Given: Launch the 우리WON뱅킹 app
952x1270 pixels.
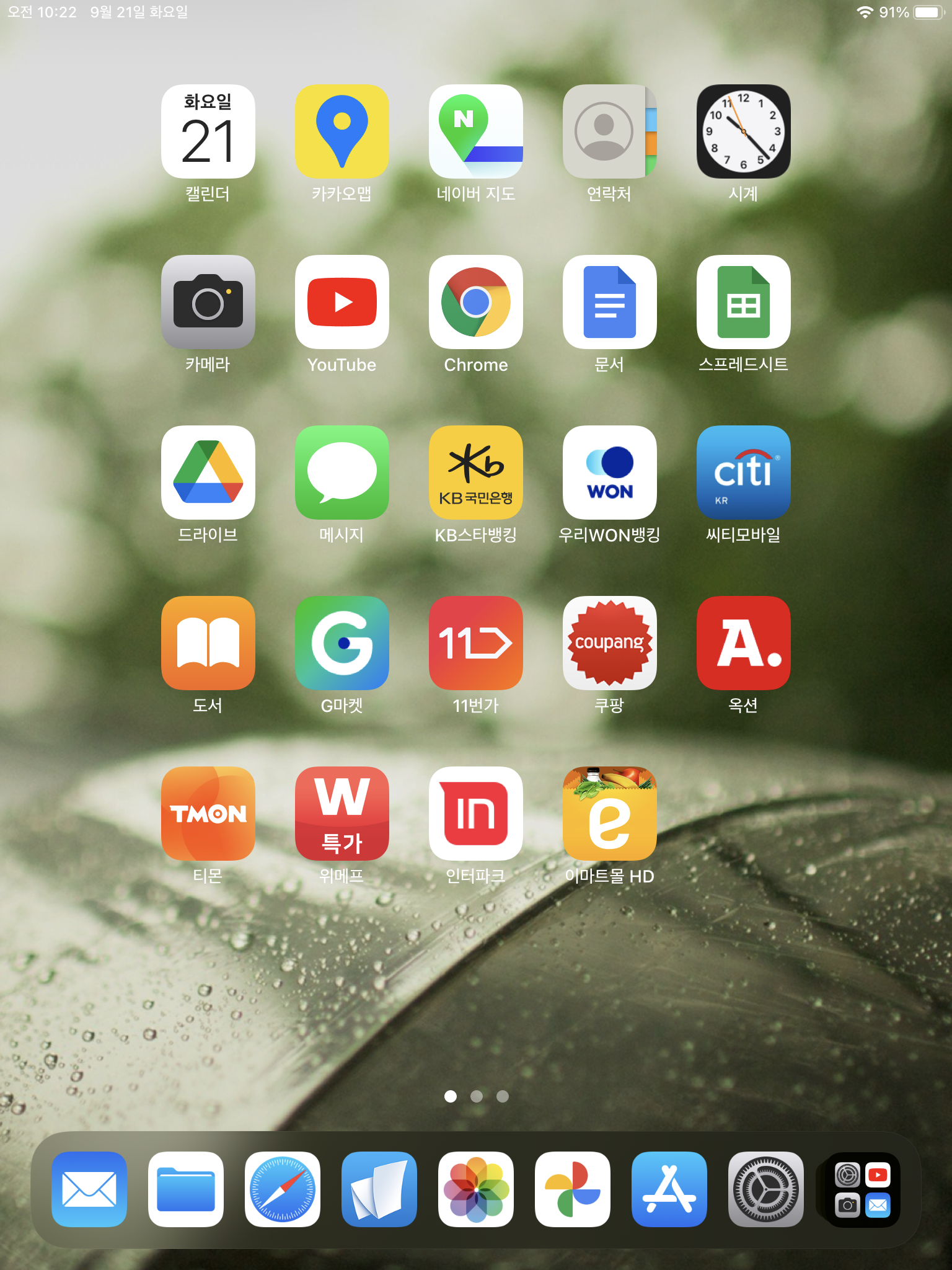Looking at the screenshot, I should click(x=609, y=473).
